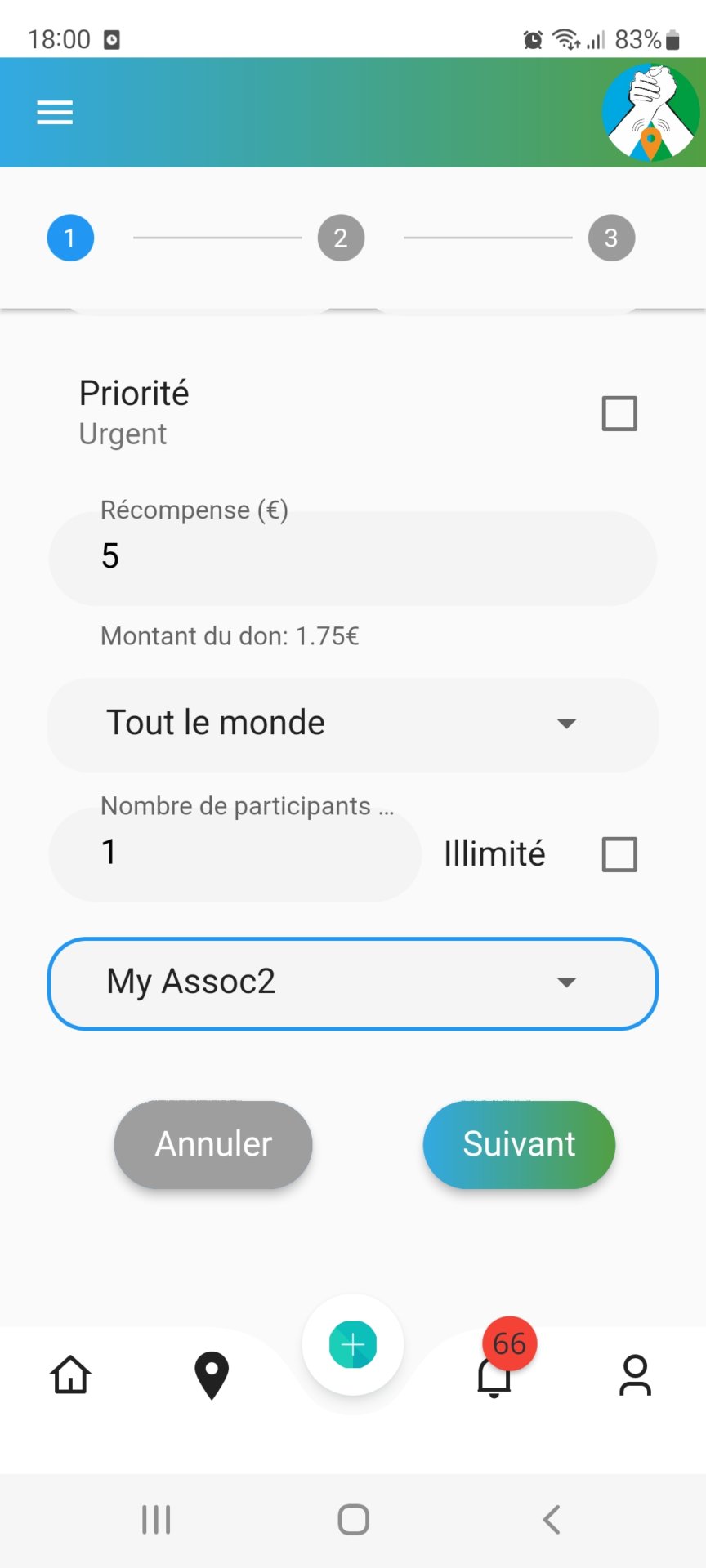Tap the system back button
Screen dimensions: 706x1568
pyautogui.click(x=552, y=1520)
